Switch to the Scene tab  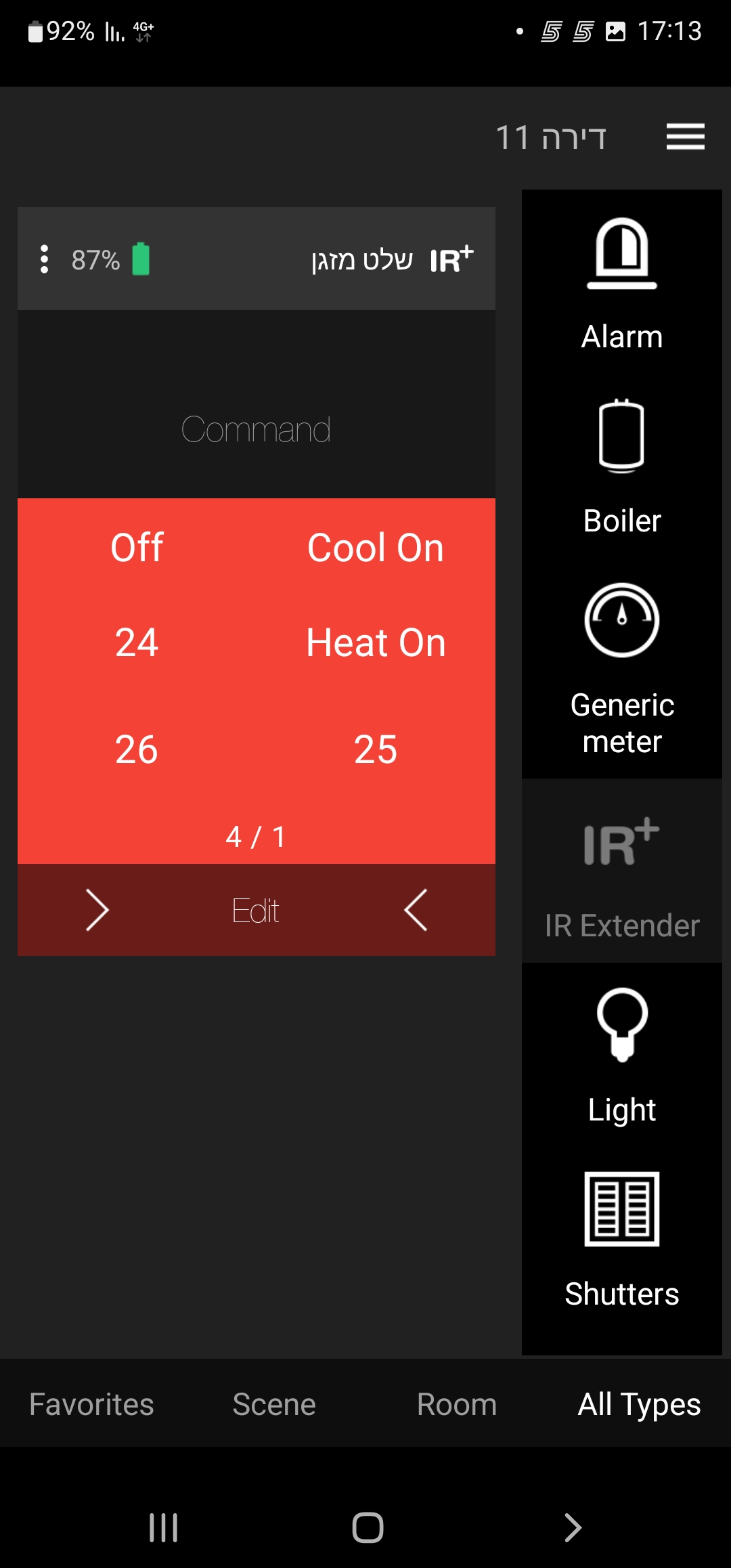click(x=274, y=1404)
